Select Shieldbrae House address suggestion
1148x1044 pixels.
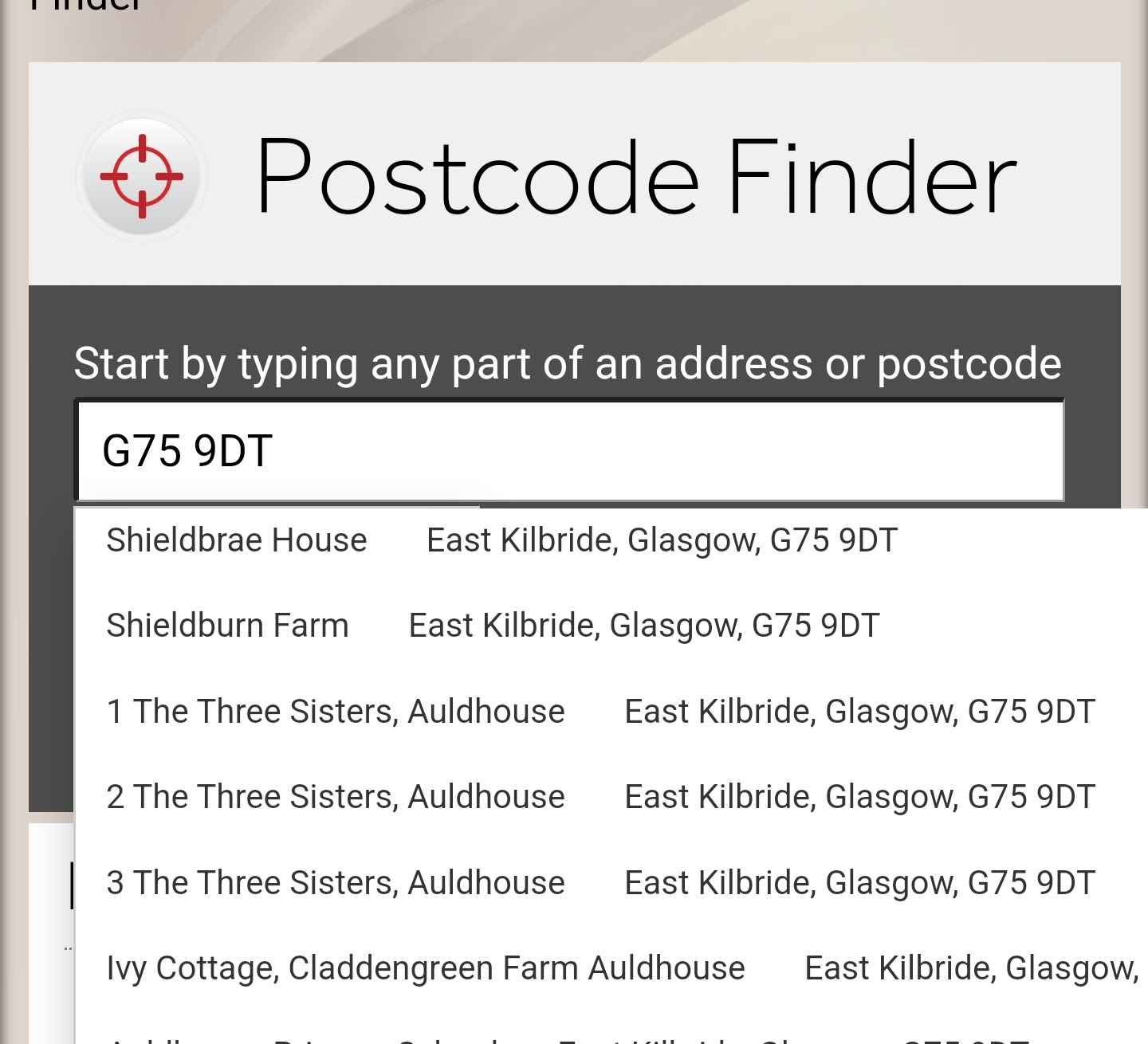pos(501,540)
